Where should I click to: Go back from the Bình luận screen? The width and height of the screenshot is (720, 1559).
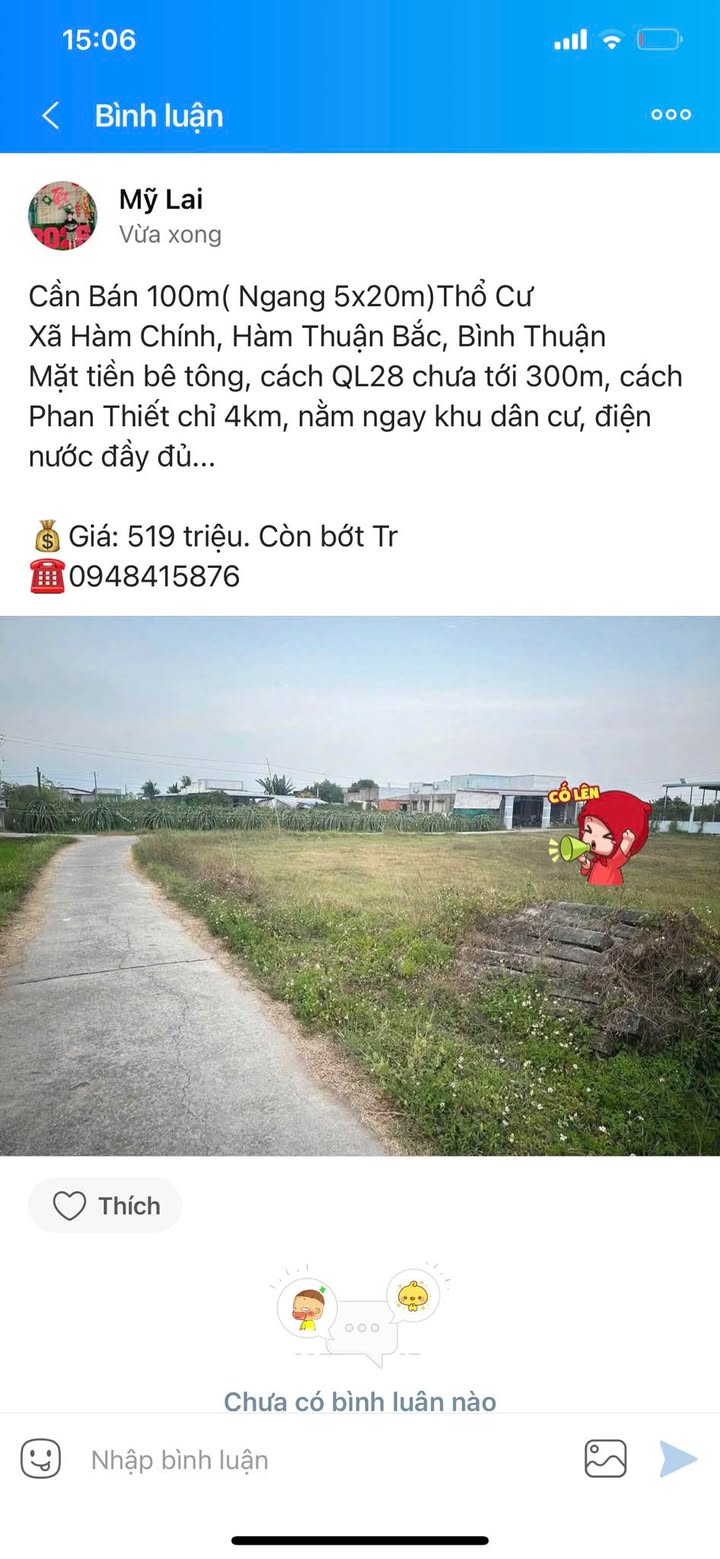coord(50,116)
